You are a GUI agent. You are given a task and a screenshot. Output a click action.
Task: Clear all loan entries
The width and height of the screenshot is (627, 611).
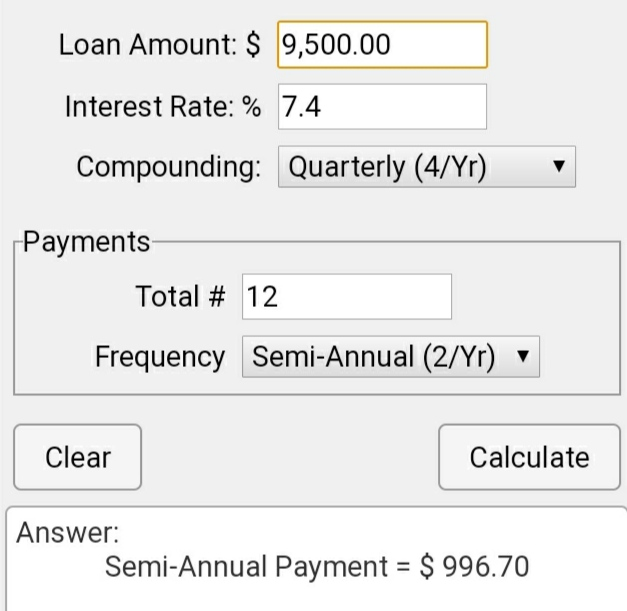[78, 457]
